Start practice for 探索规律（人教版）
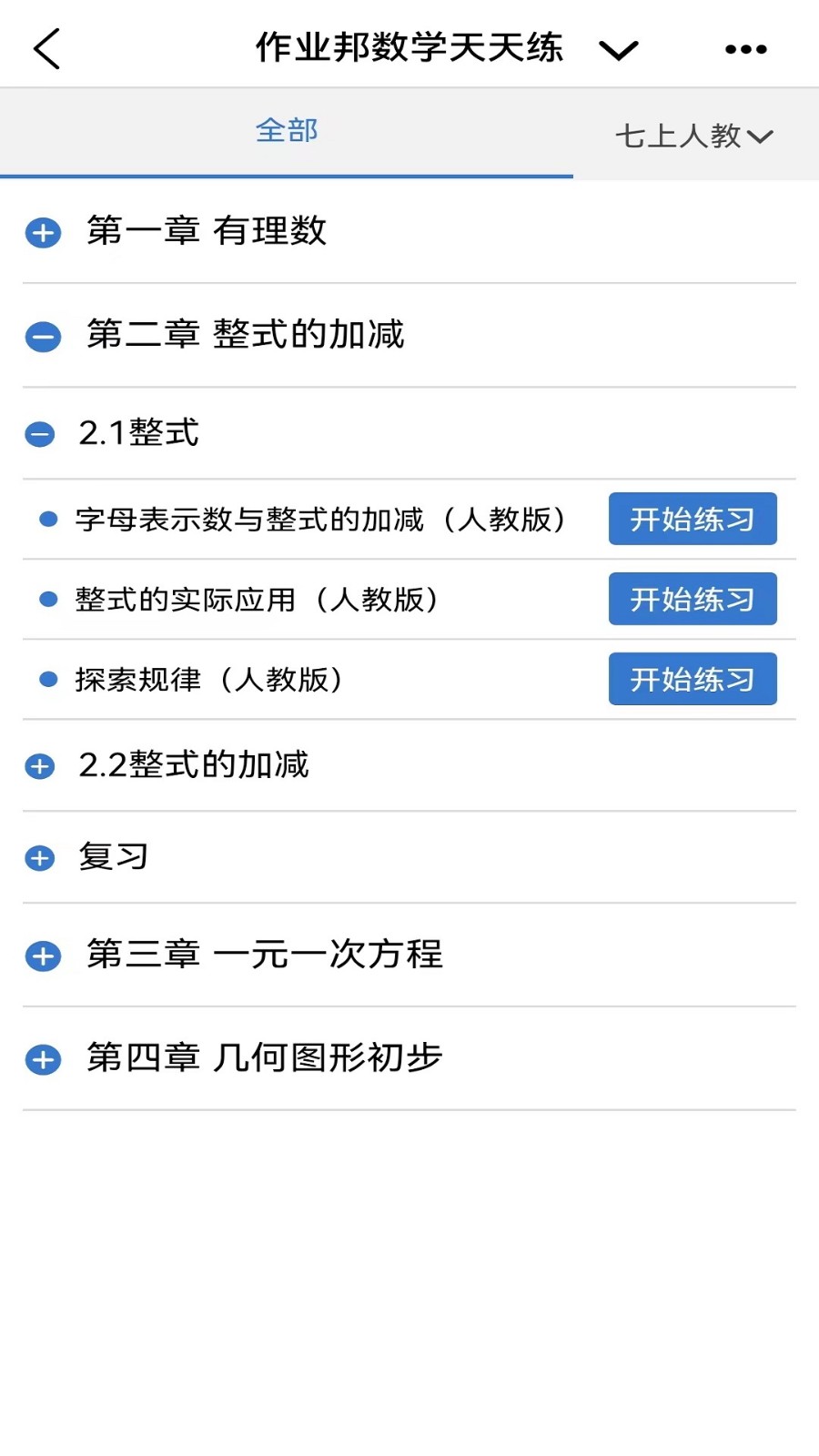Image resolution: width=819 pixels, height=1456 pixels. [x=693, y=679]
